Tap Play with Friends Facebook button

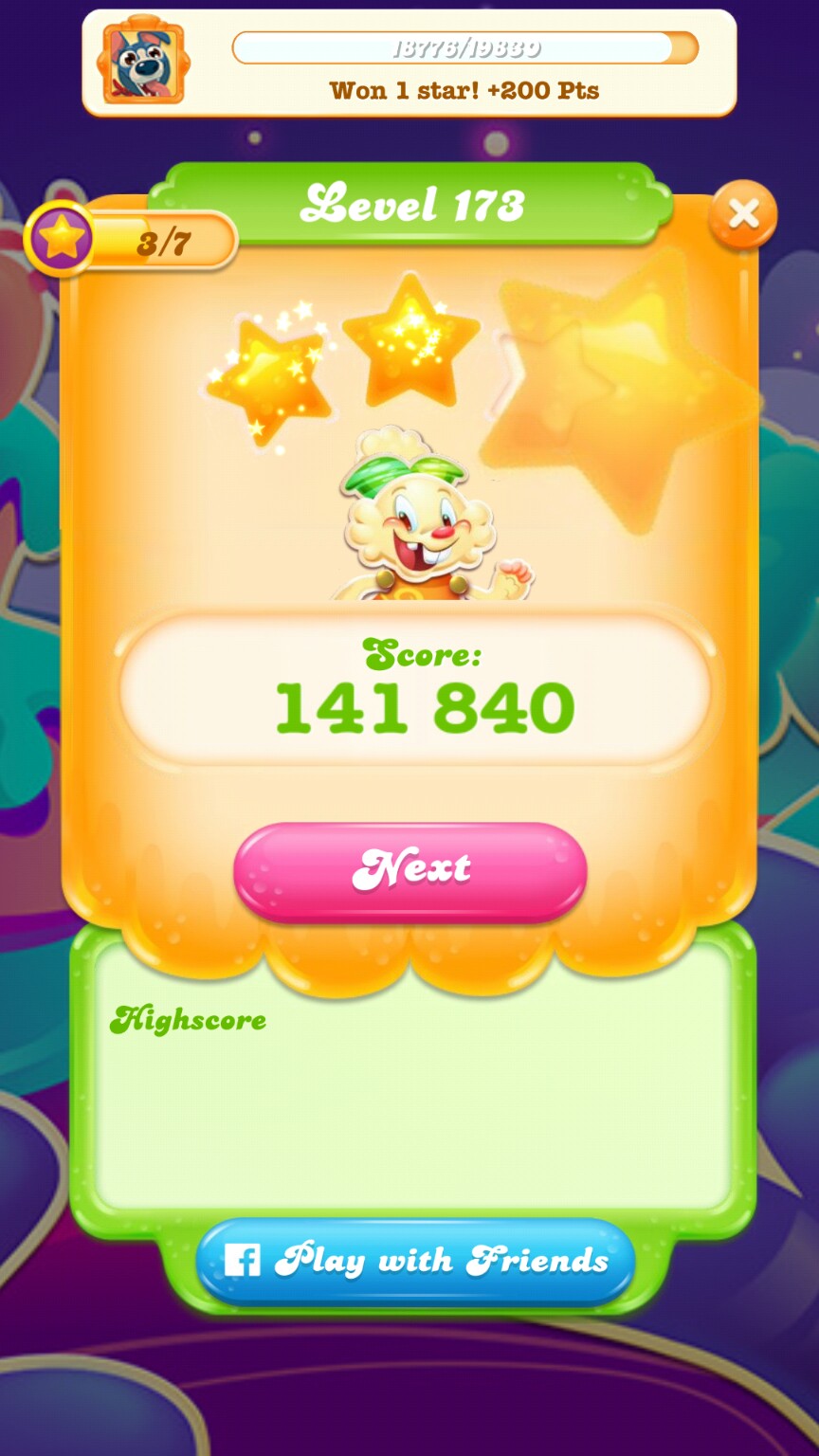point(415,1261)
